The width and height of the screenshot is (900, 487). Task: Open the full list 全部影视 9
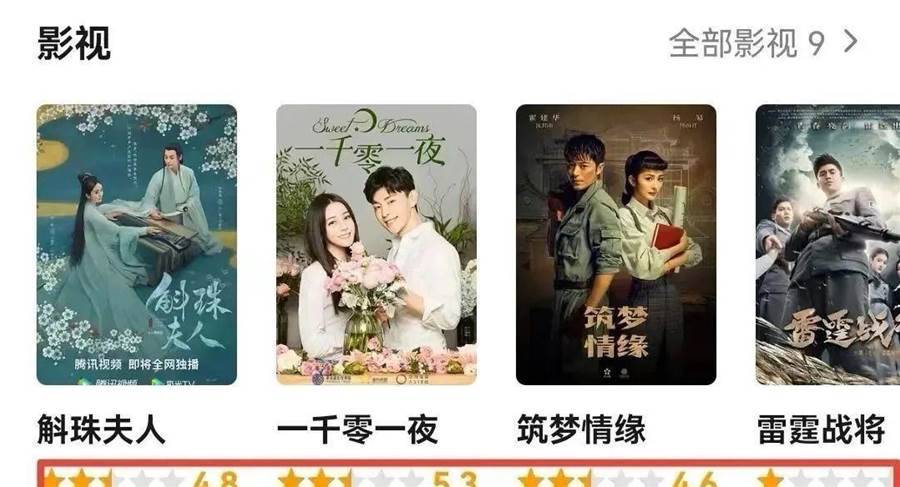(x=763, y=43)
